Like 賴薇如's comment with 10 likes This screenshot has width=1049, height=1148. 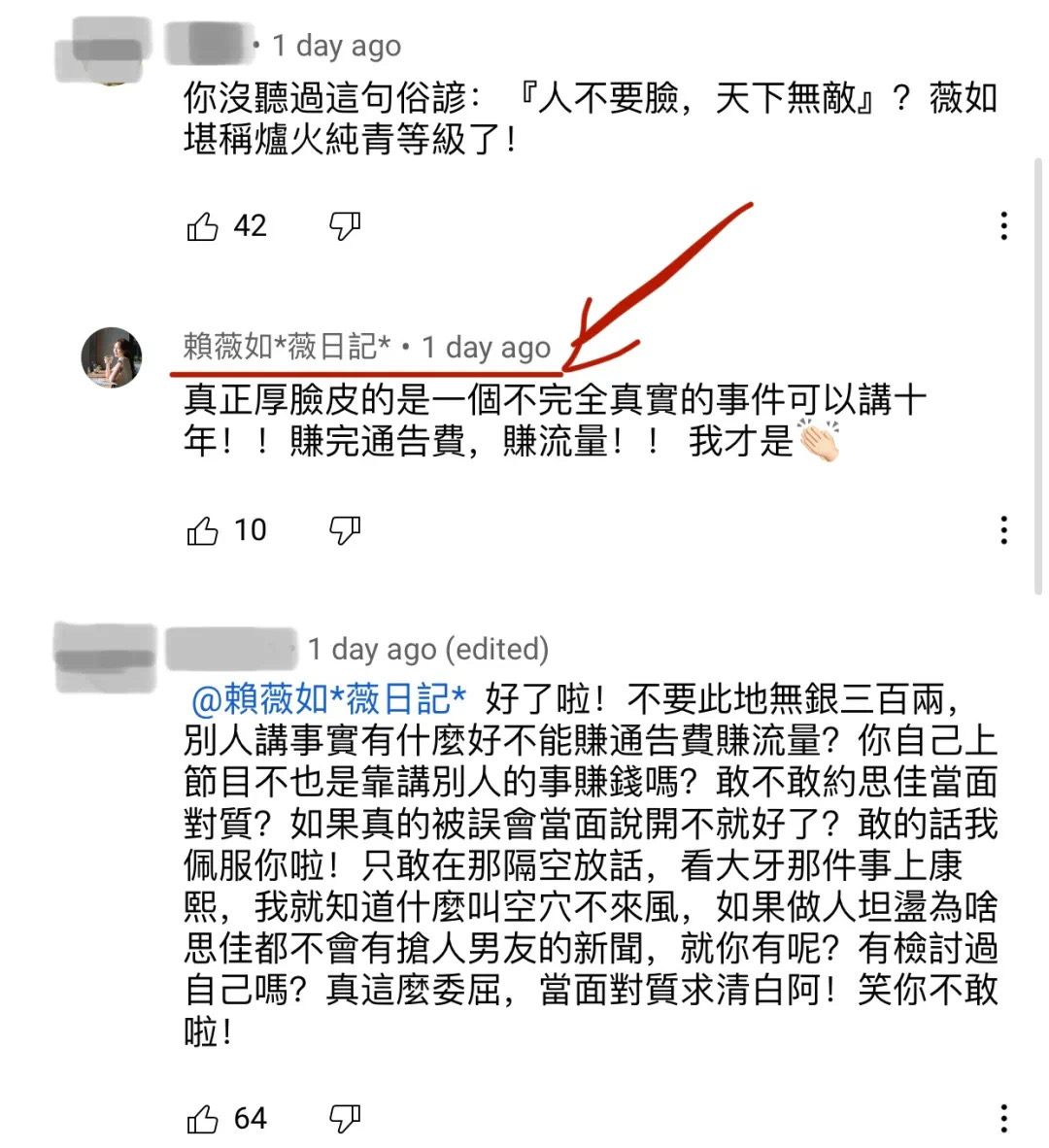pos(202,530)
